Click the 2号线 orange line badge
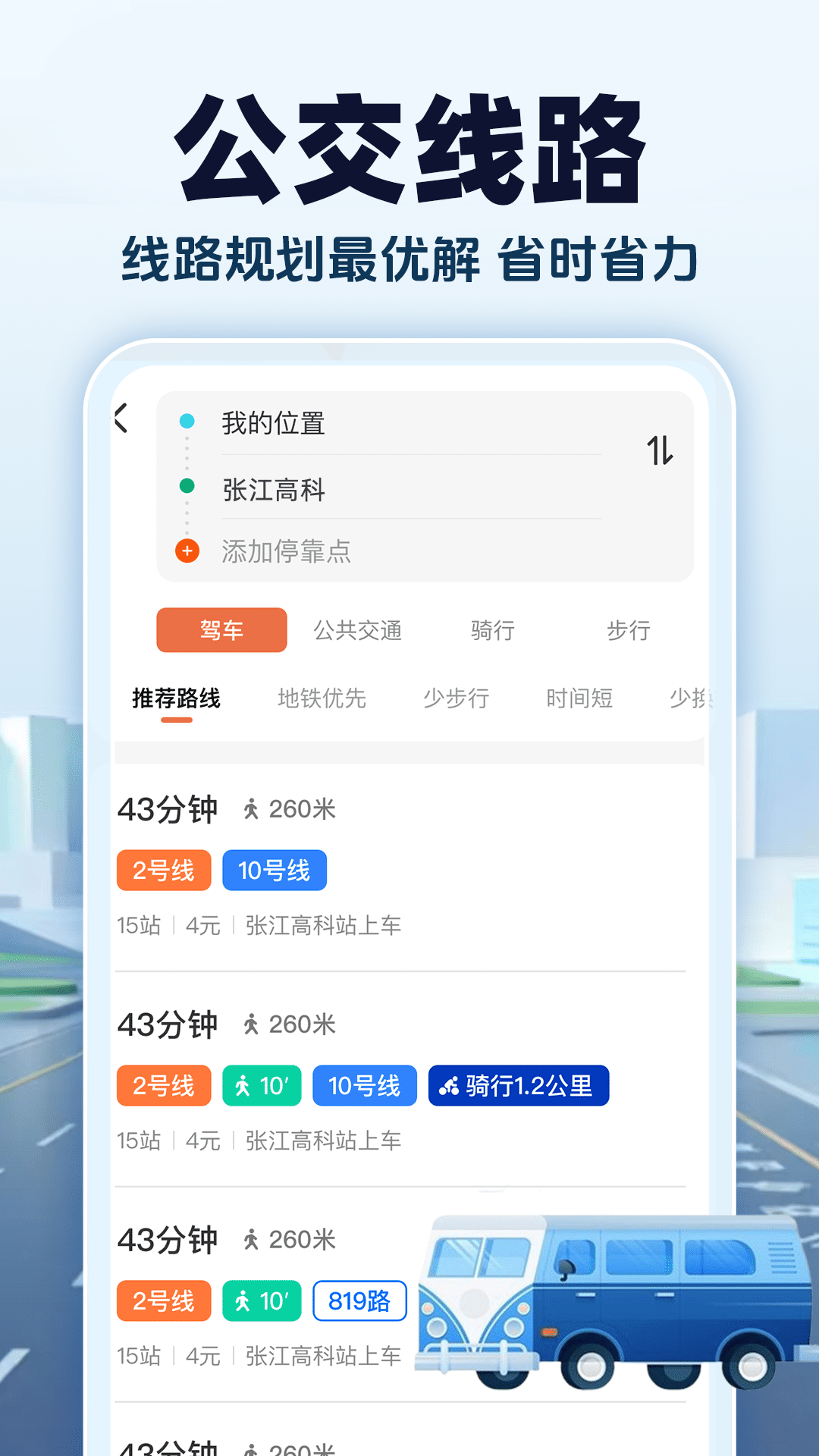 [x=163, y=870]
